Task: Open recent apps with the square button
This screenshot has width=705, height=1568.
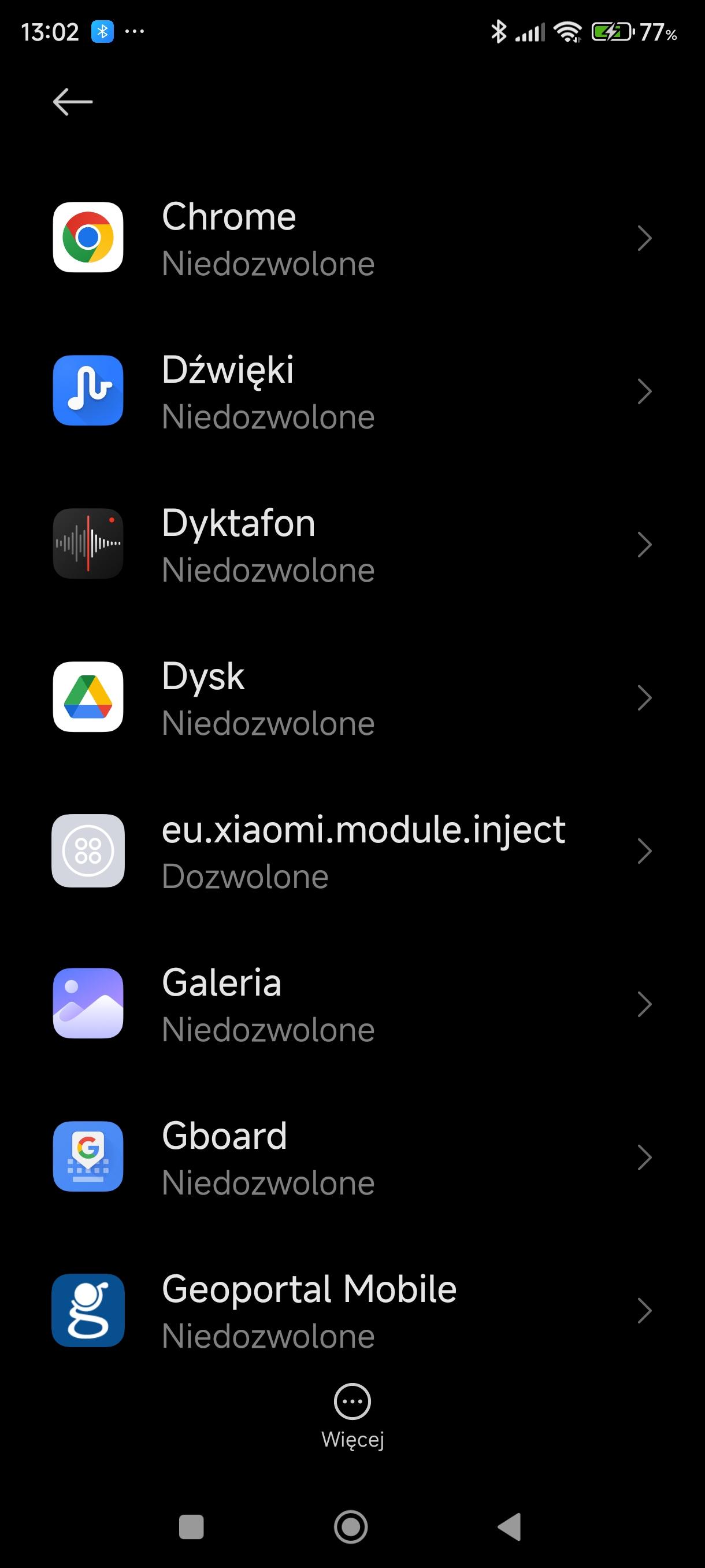Action: pos(191,1527)
